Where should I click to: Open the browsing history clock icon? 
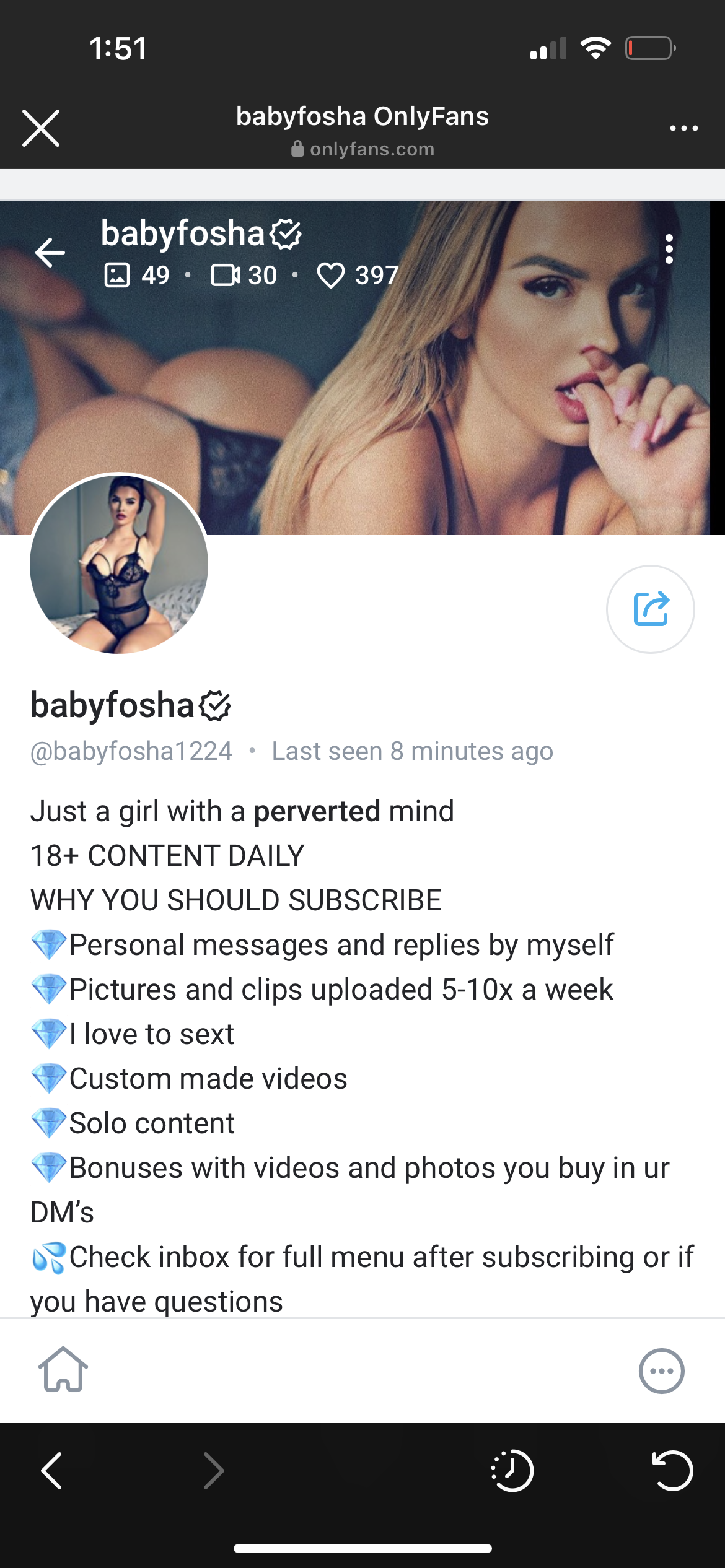coord(512,1470)
